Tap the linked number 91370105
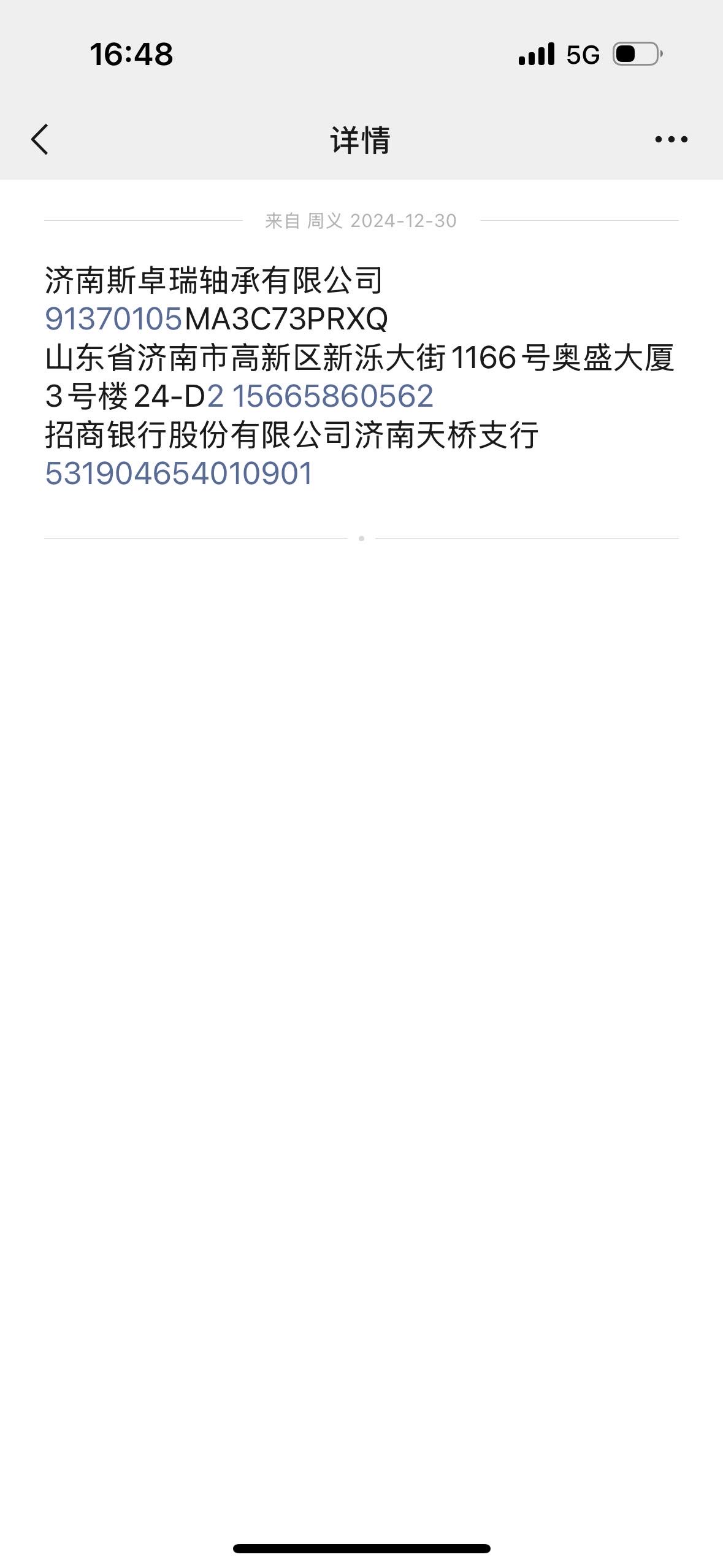Image resolution: width=723 pixels, height=1568 pixels. coord(113,319)
